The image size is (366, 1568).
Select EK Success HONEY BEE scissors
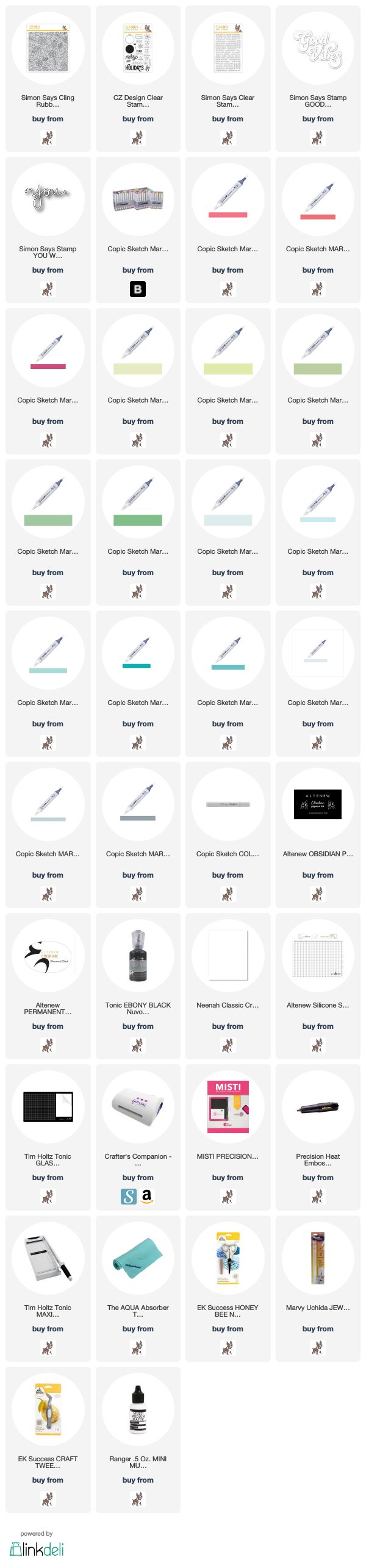[228, 1259]
